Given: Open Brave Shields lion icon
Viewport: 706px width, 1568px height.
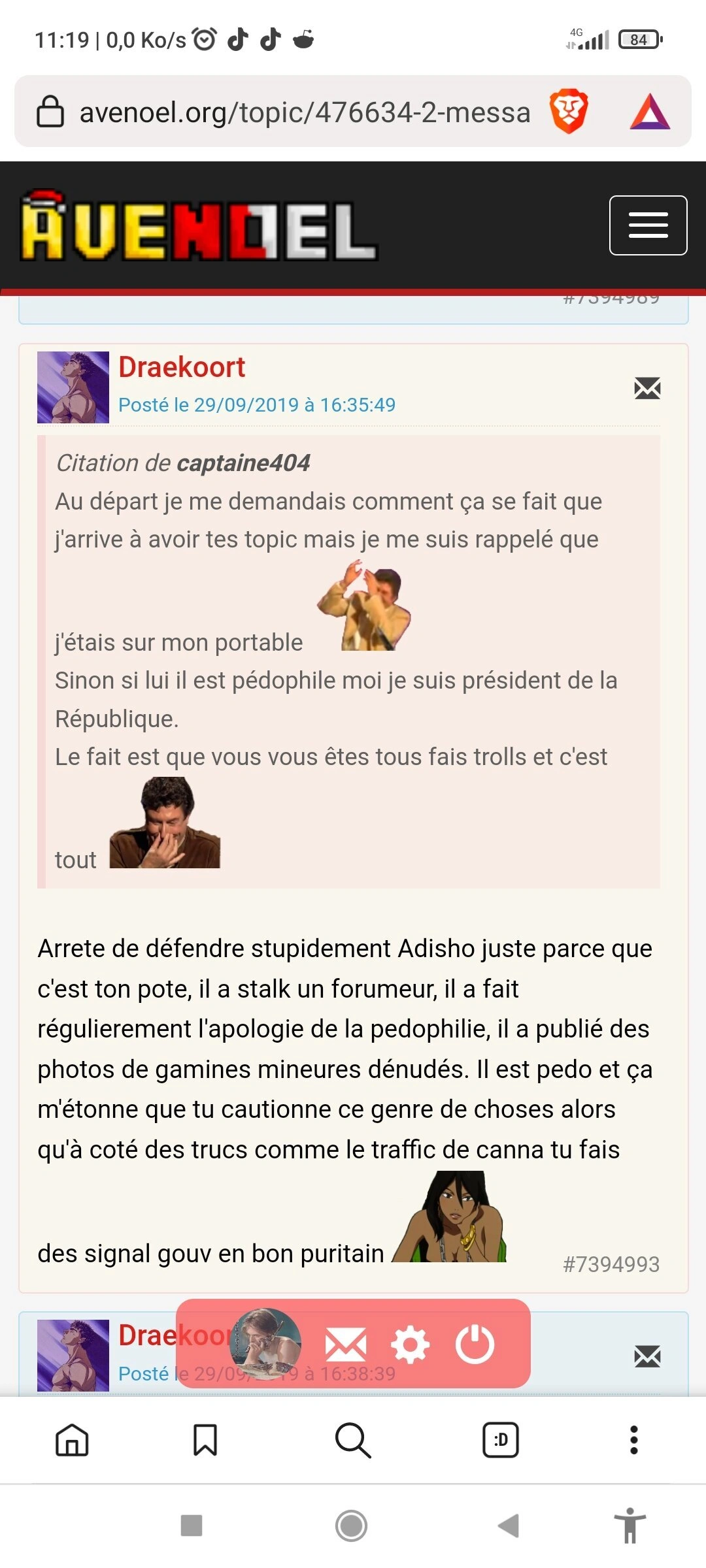Looking at the screenshot, I should tap(568, 112).
